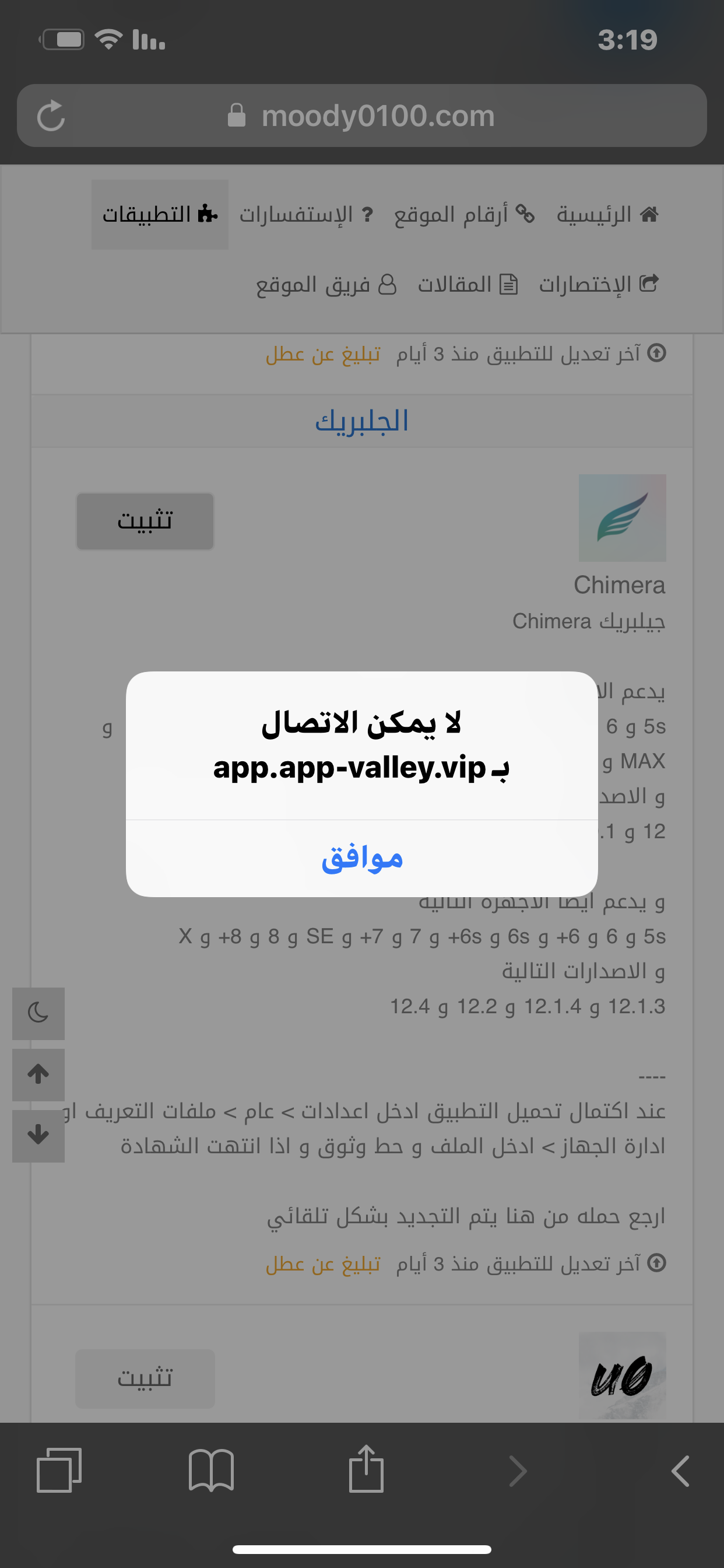
Task: Go back to the previous page in Safari
Action: pyautogui.click(x=680, y=1471)
